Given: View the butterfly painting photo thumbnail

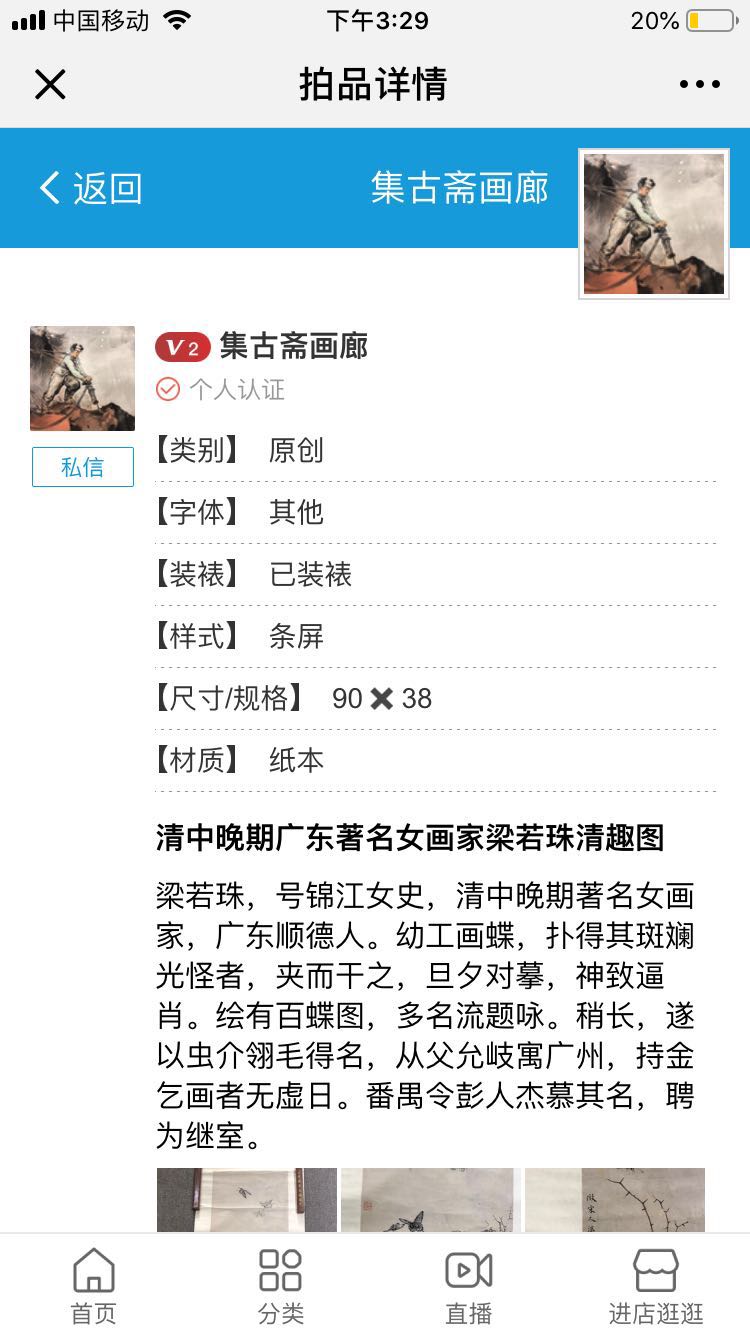Looking at the screenshot, I should pos(430,1200).
